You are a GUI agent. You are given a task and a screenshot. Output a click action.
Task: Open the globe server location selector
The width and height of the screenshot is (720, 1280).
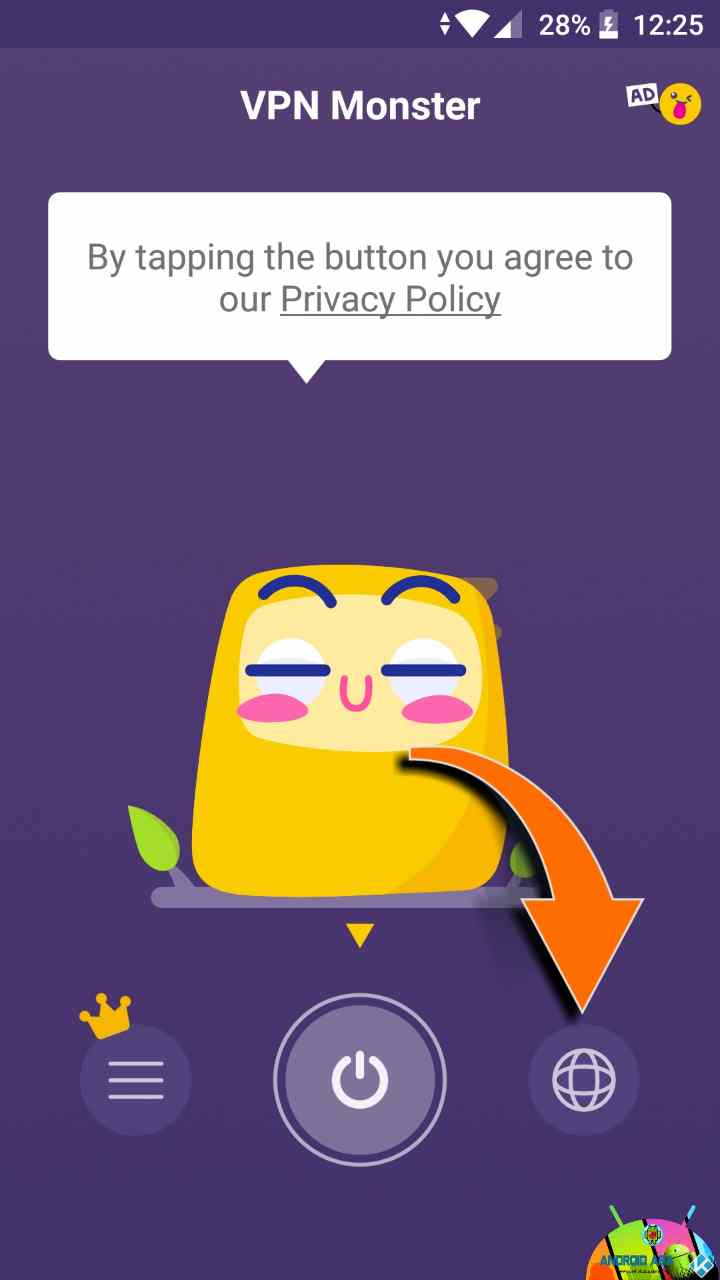pyautogui.click(x=584, y=1080)
